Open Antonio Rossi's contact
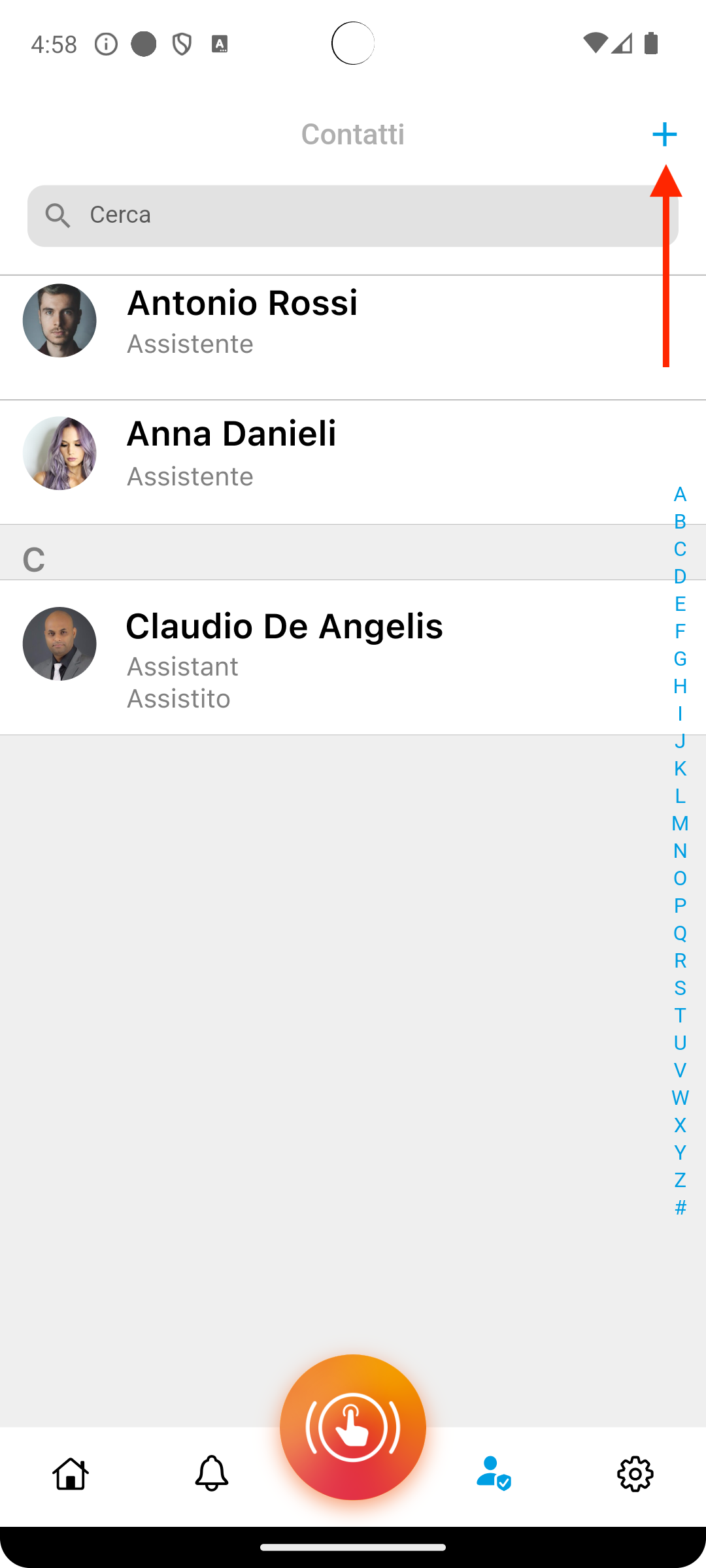 click(353, 337)
